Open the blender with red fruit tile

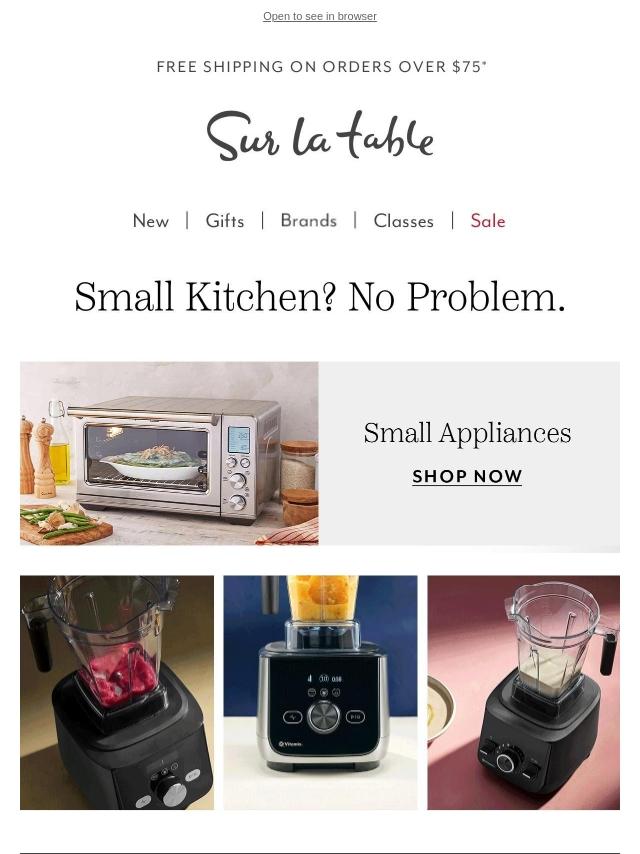[x=117, y=692]
